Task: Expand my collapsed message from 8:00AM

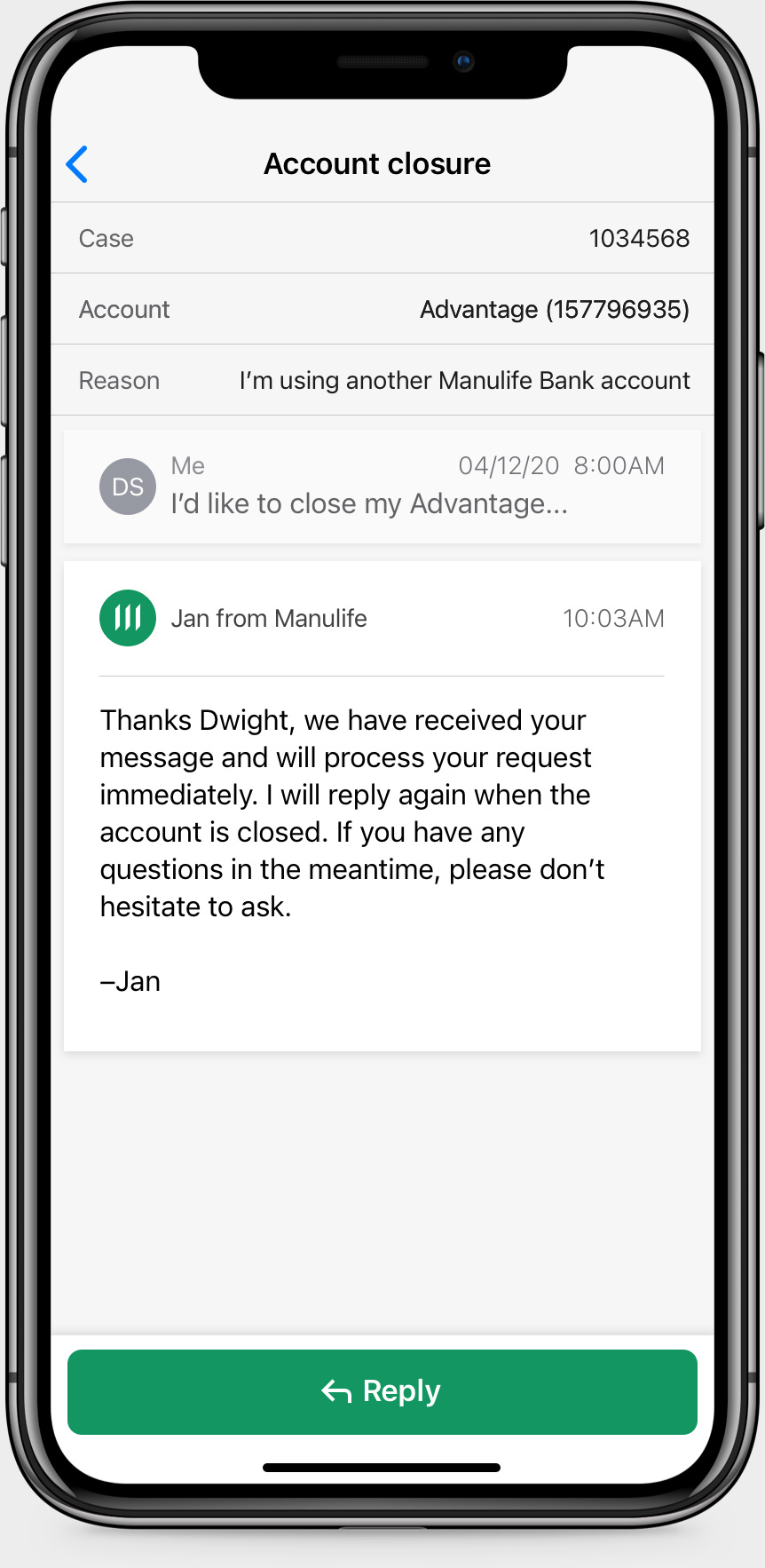Action: [382, 487]
